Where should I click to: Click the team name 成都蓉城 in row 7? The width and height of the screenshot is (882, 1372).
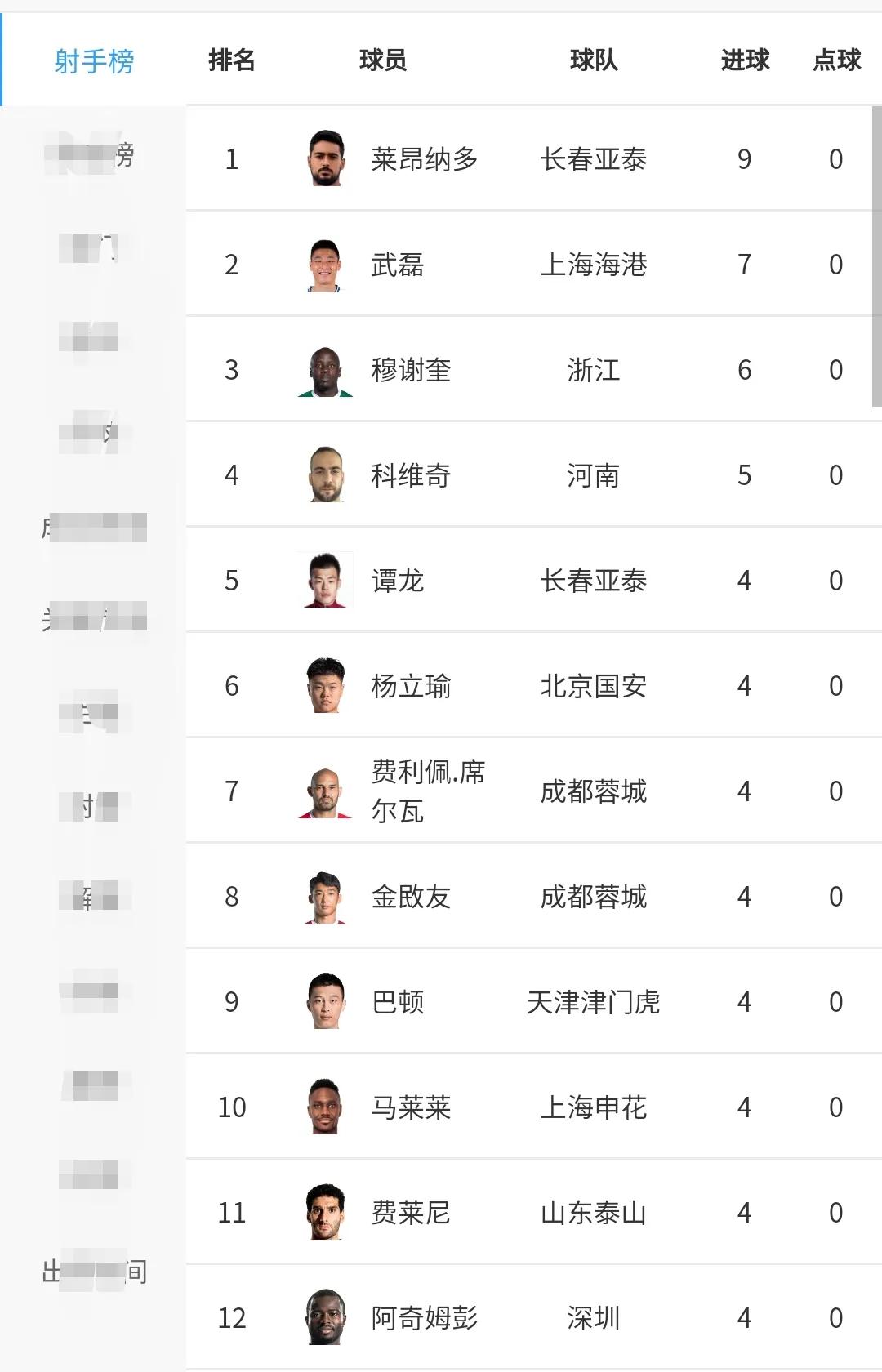[x=594, y=791]
